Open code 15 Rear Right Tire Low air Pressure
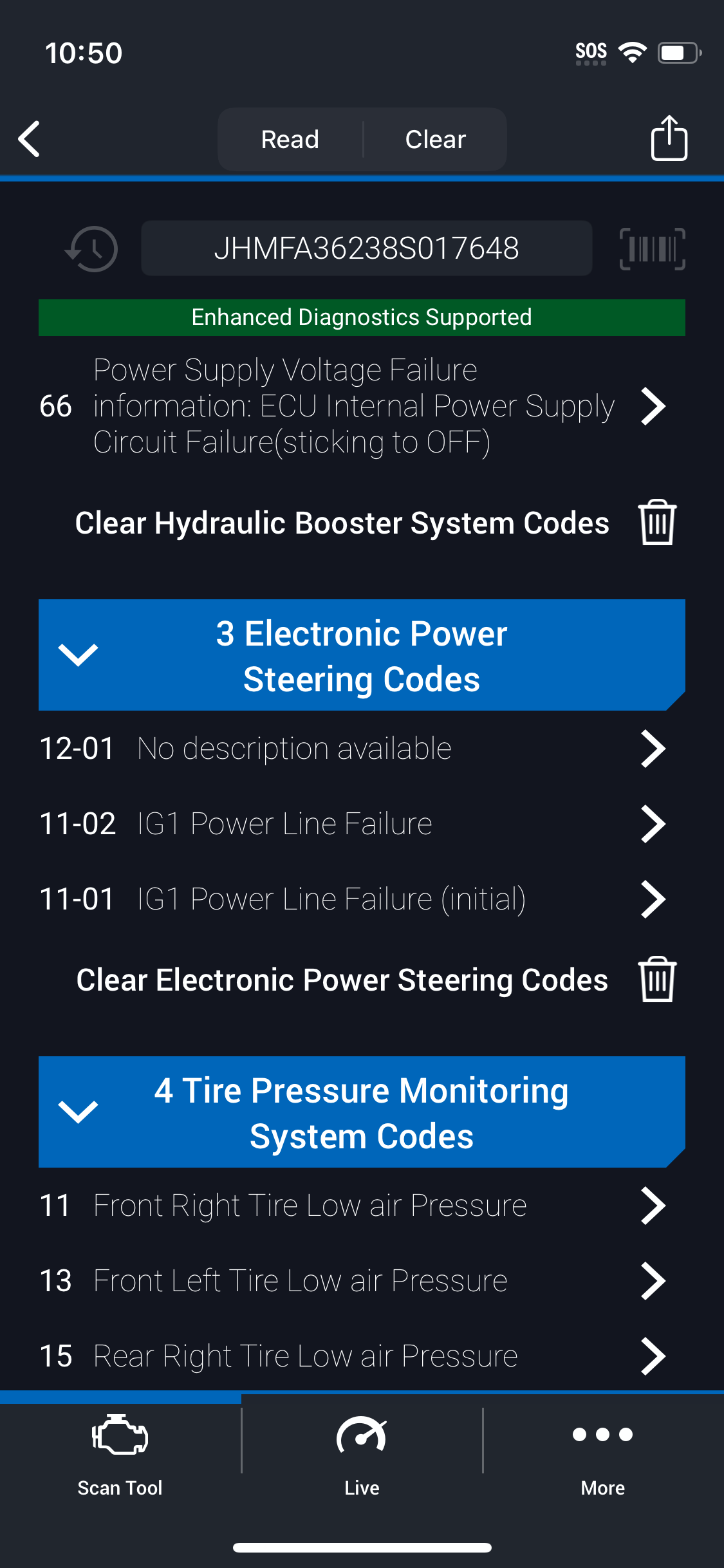This screenshot has width=724, height=1568. [362, 1356]
